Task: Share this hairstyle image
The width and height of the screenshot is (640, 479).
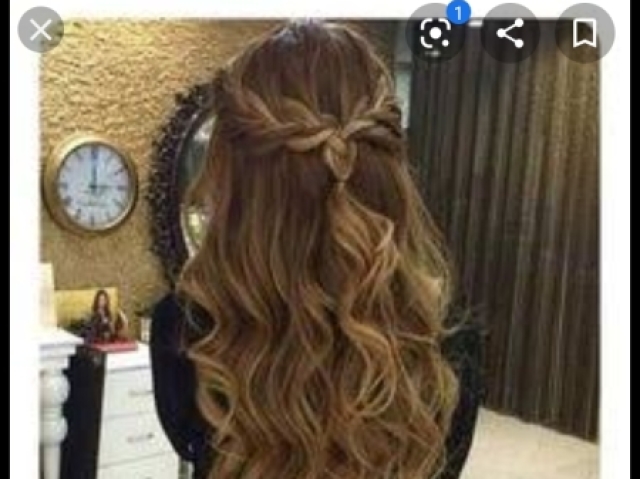Action: (x=510, y=33)
